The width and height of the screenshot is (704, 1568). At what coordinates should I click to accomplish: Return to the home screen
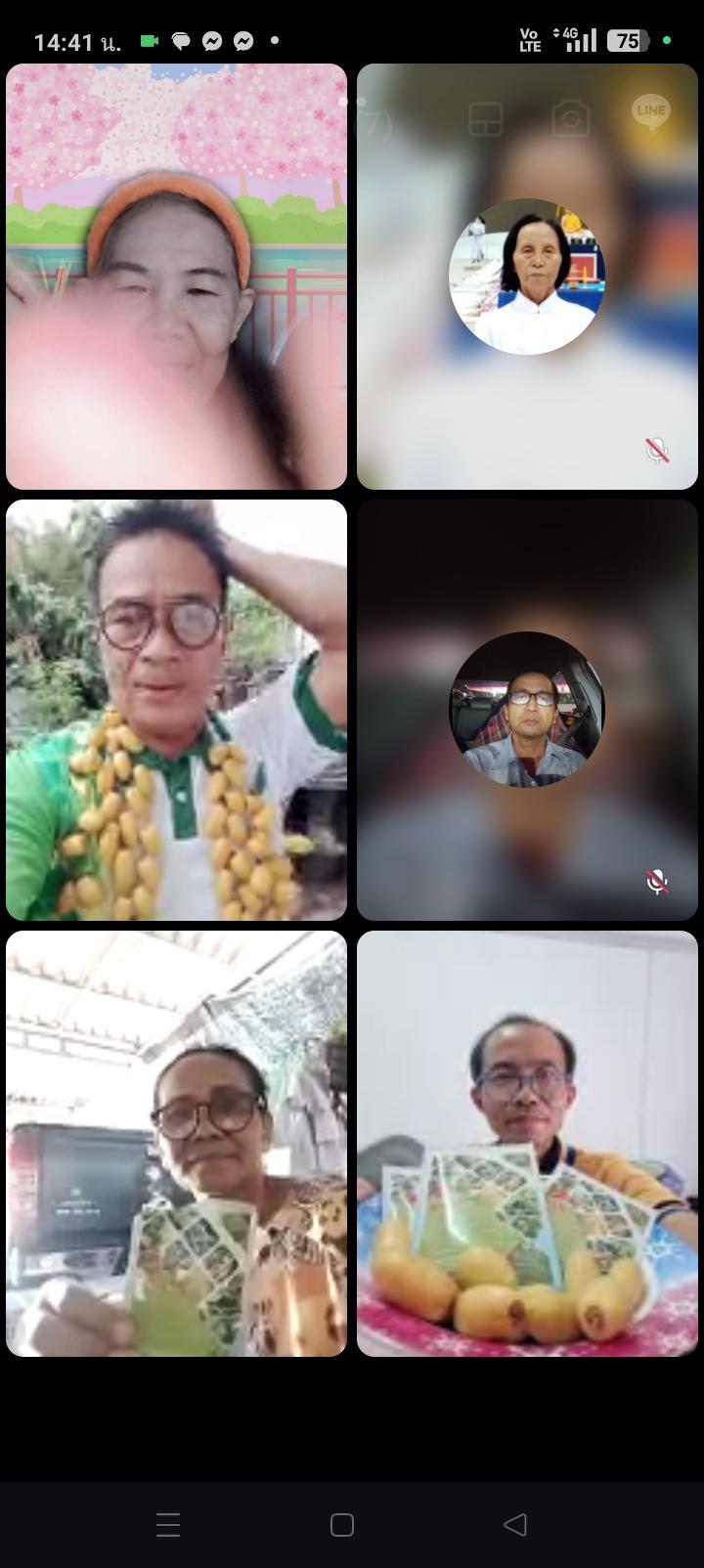click(341, 1524)
